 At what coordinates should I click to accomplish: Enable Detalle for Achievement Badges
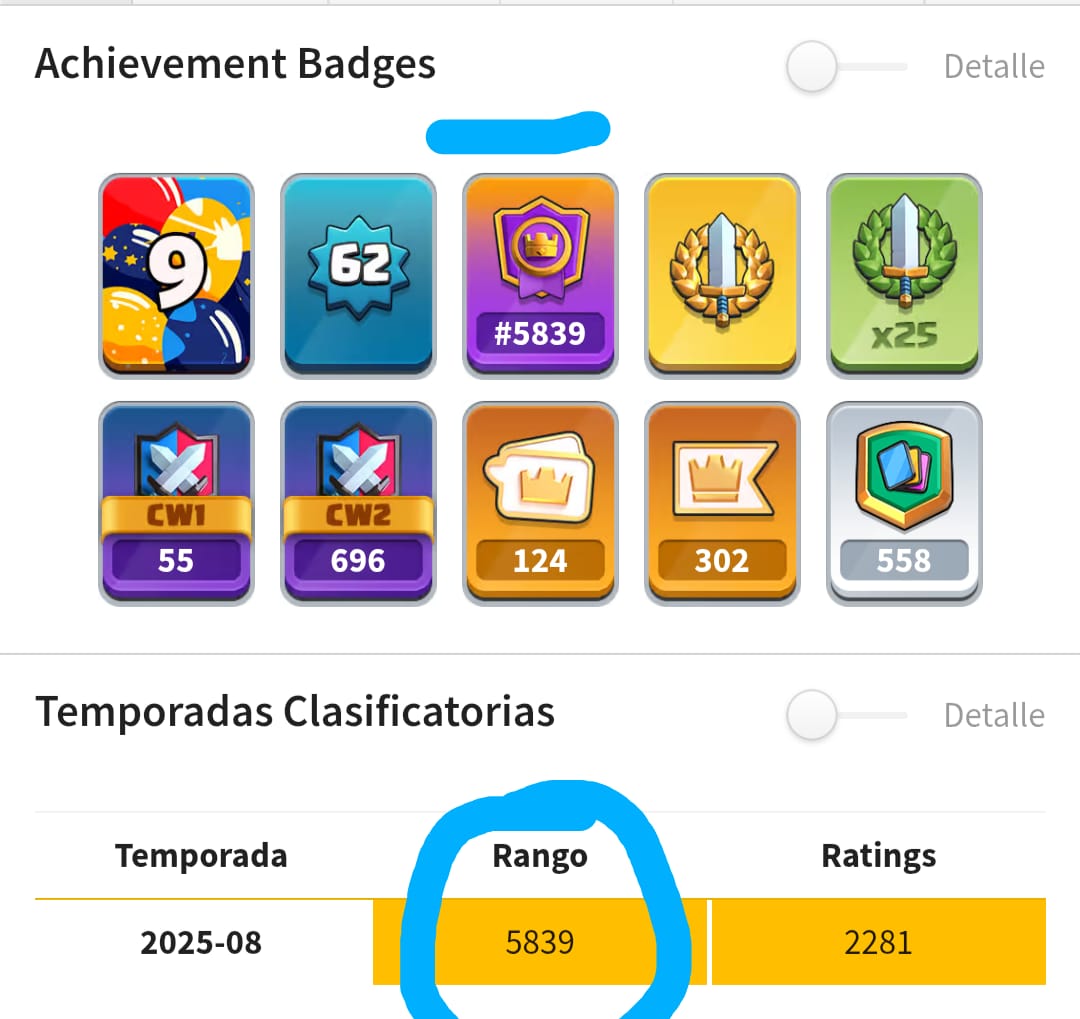click(846, 67)
